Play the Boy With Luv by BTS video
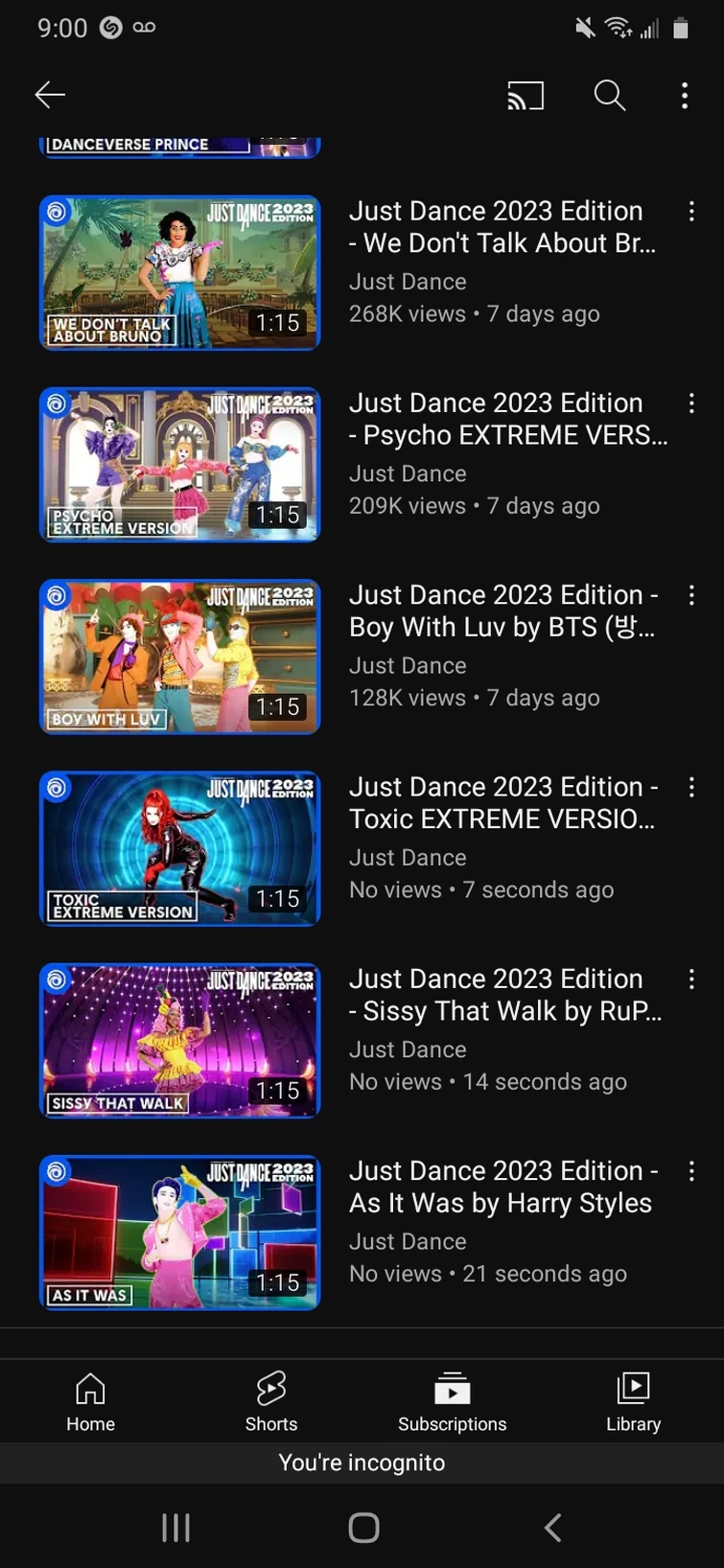 click(x=179, y=657)
